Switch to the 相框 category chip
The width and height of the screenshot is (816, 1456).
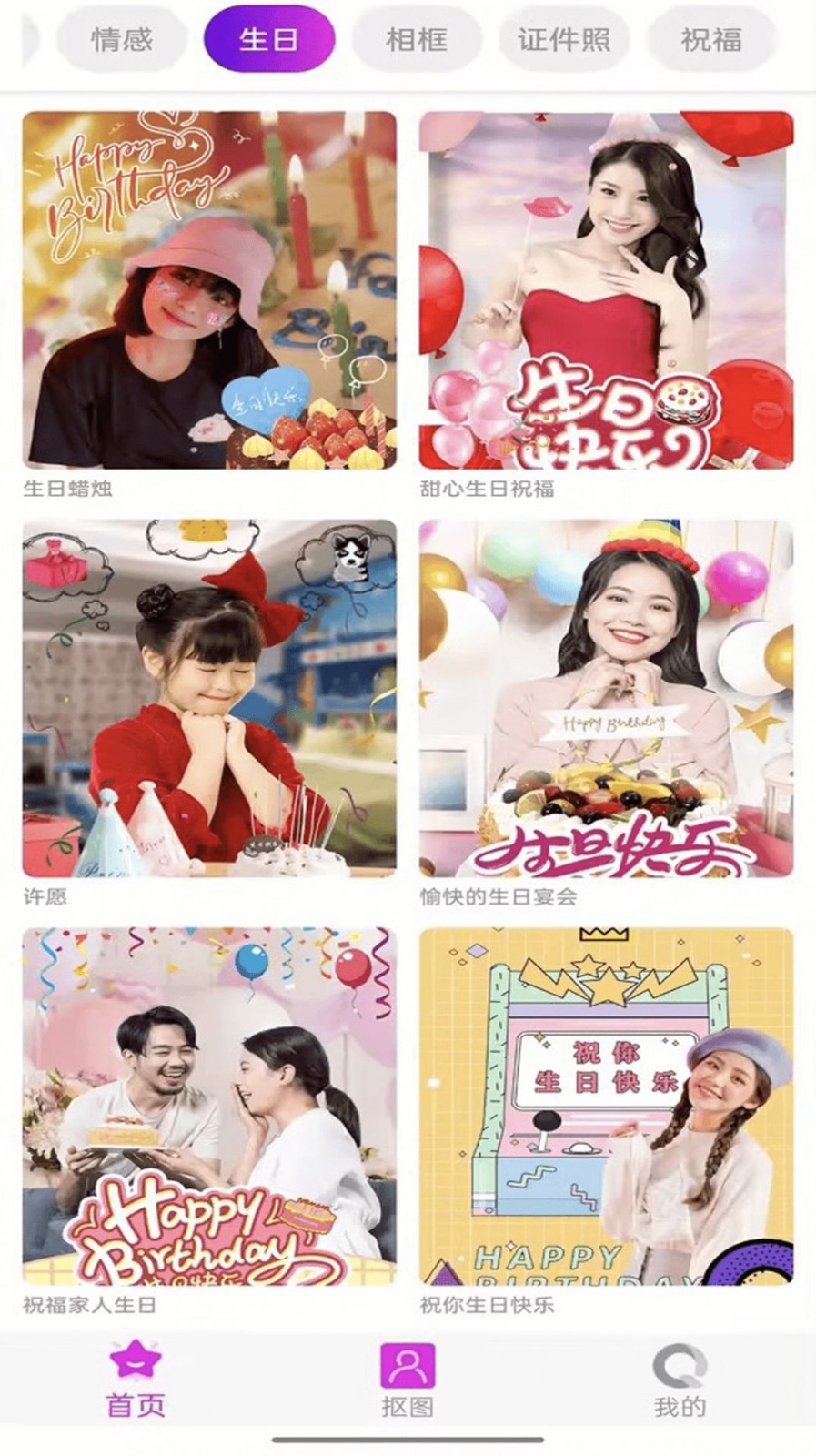pos(417,40)
